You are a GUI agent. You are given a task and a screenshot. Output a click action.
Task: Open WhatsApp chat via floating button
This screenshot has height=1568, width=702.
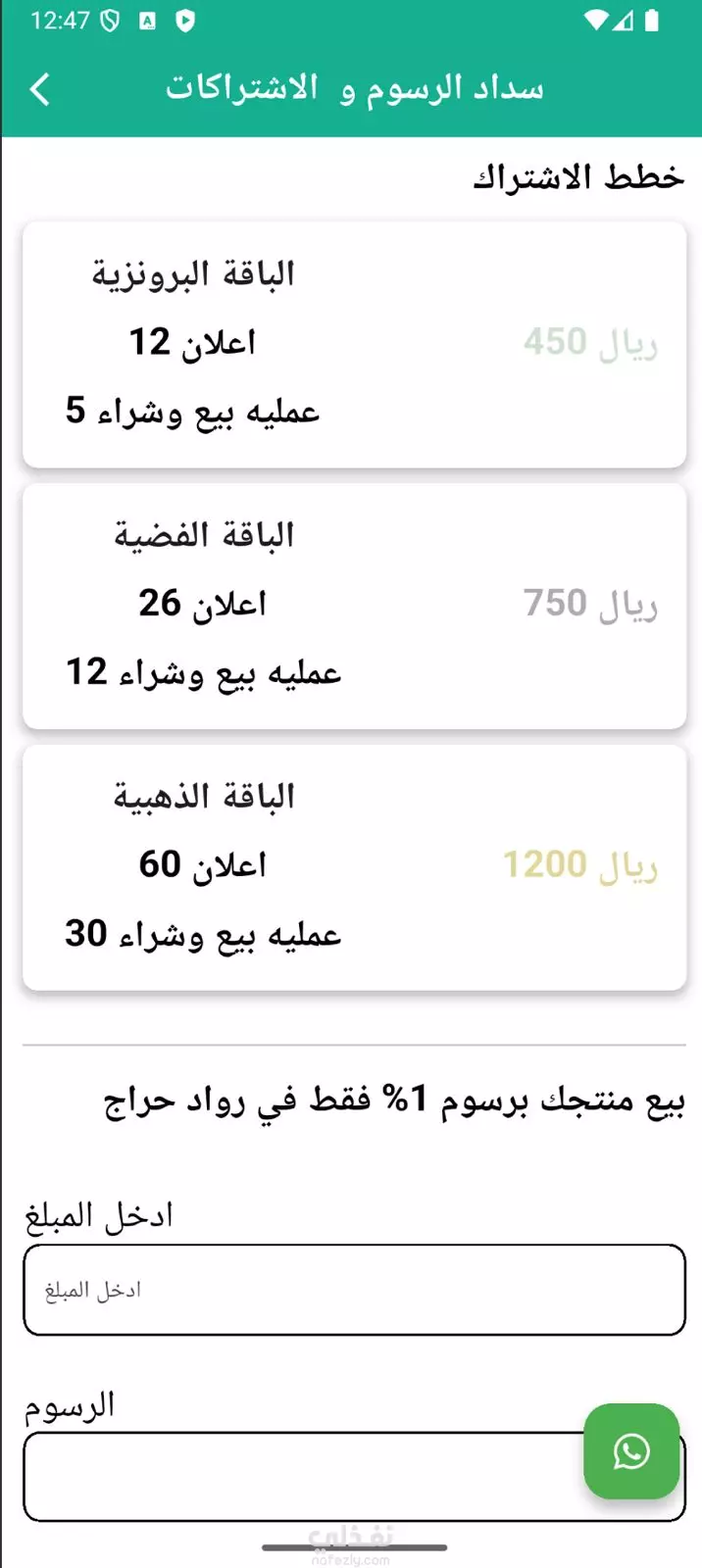click(x=631, y=1451)
